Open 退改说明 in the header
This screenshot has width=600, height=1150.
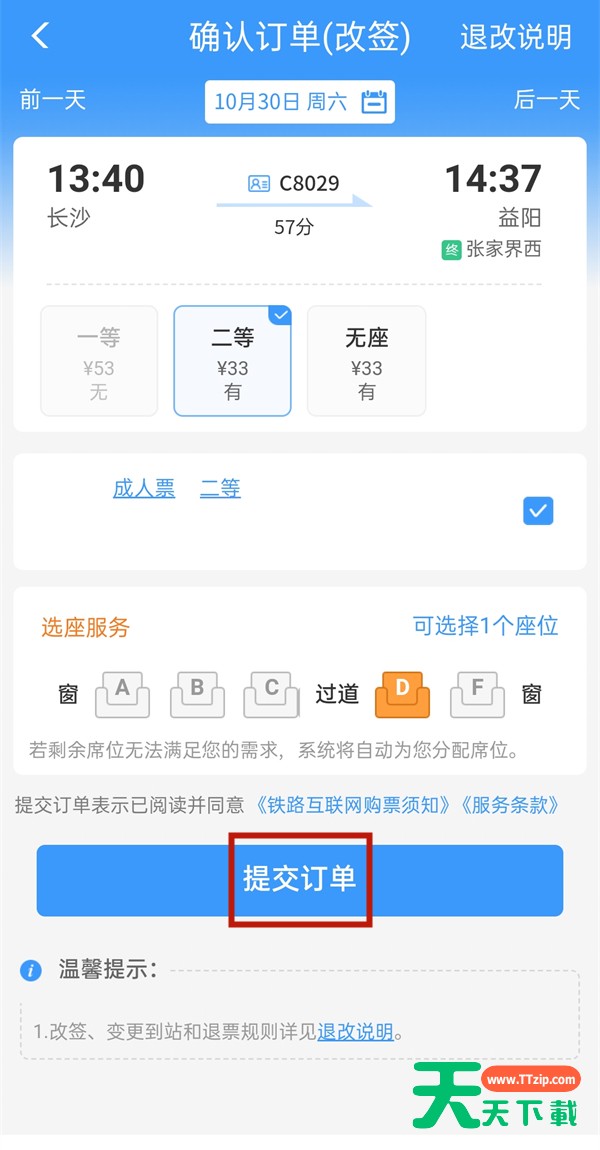(516, 37)
